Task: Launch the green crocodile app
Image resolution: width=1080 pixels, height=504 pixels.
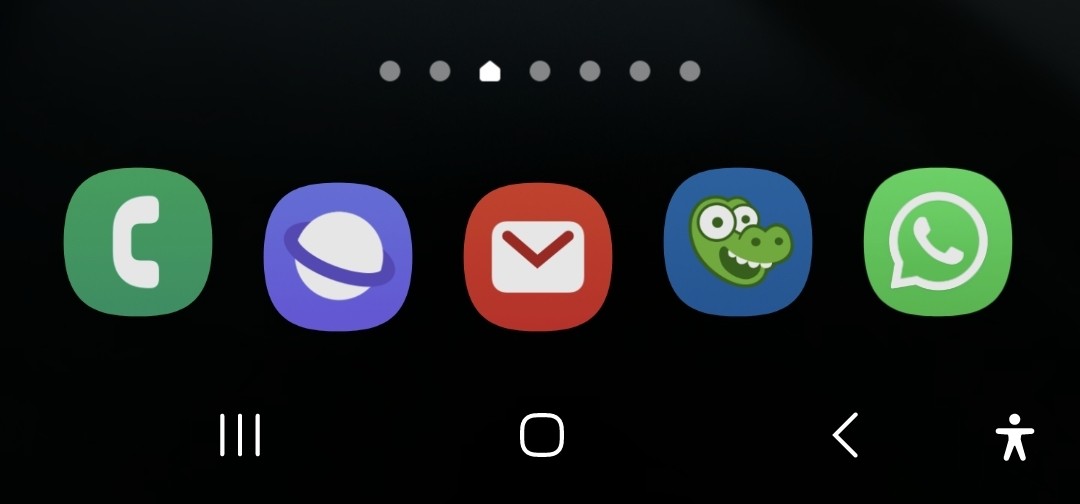Action: tap(738, 243)
